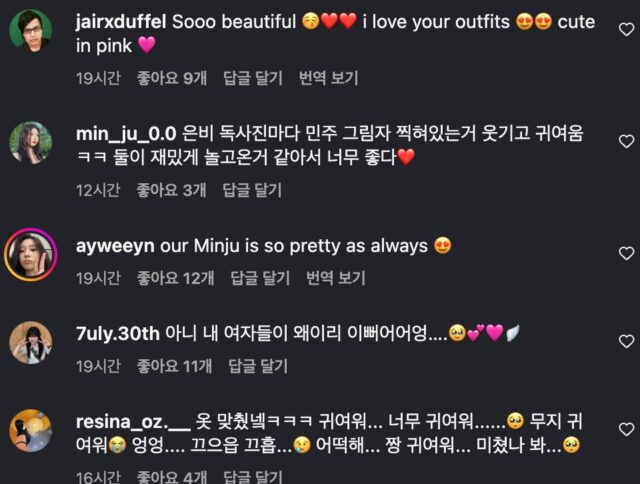The image size is (640, 484).
Task: View ayweeyn's story avatar
Action: (31, 255)
